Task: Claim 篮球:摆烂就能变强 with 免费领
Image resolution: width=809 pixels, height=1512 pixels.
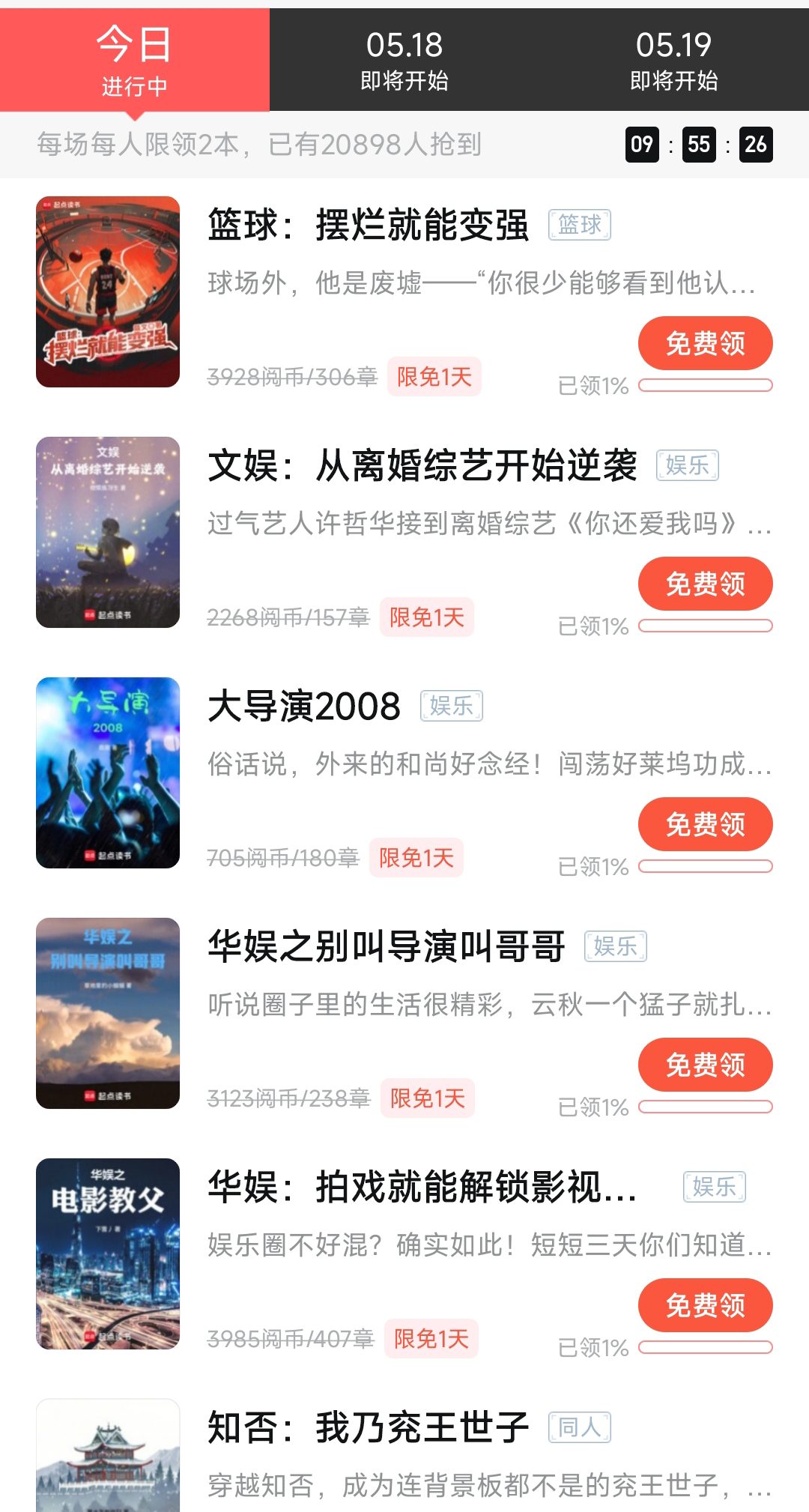Action: tap(705, 343)
